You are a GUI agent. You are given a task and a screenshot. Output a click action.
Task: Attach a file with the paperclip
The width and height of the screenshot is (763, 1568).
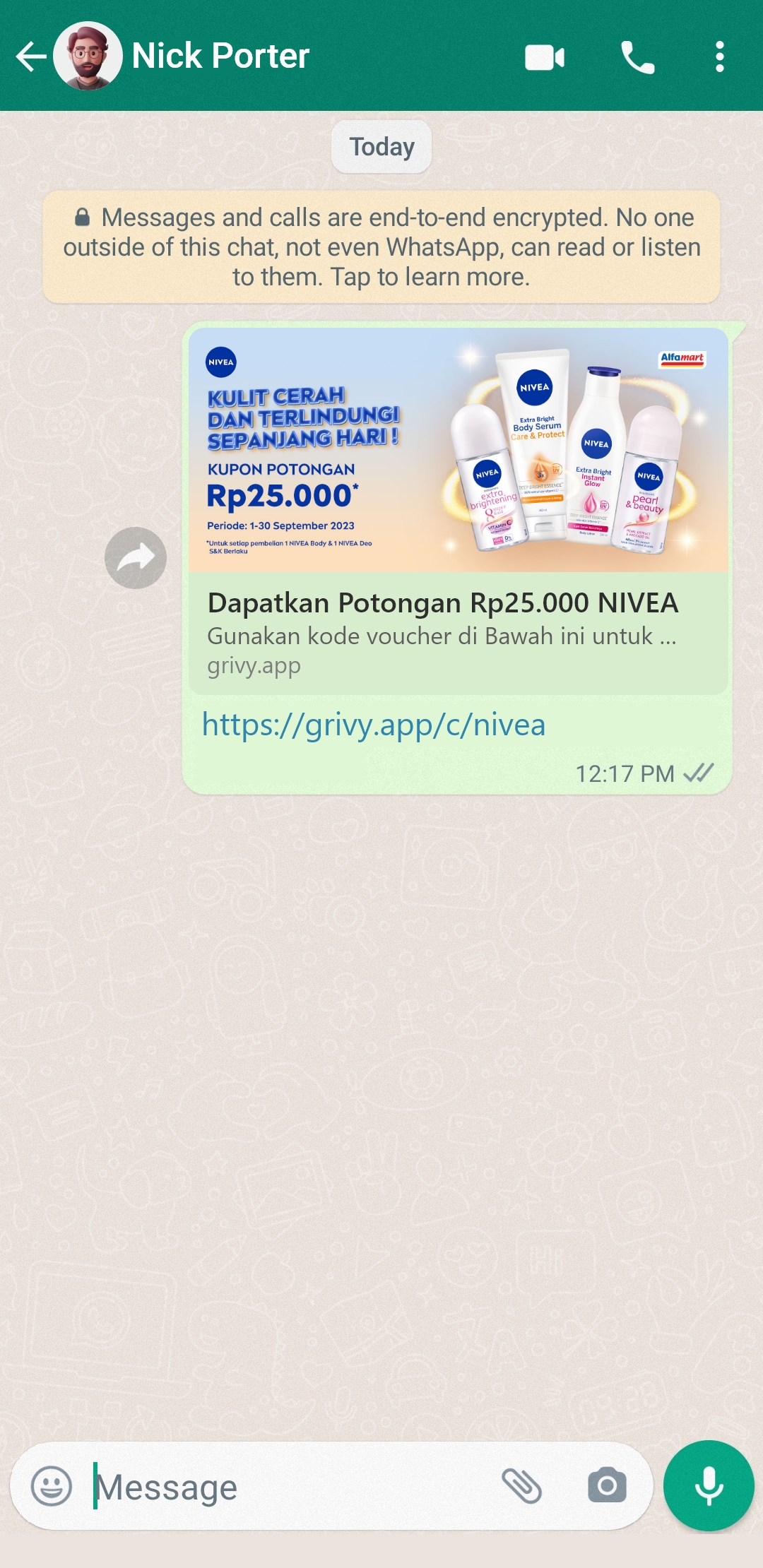521,1485
